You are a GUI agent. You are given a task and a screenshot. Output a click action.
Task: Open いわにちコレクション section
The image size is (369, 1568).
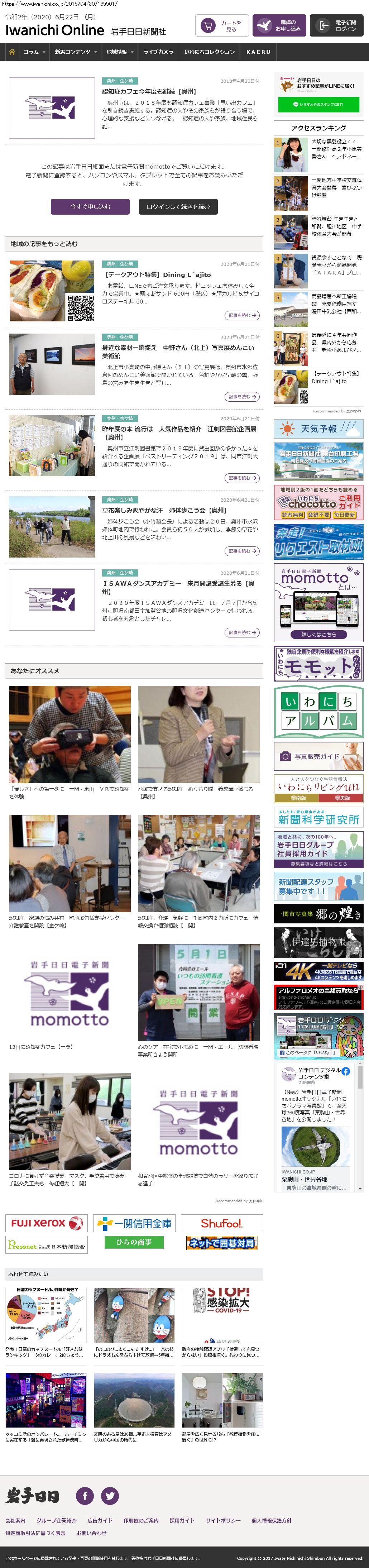pyautogui.click(x=209, y=52)
